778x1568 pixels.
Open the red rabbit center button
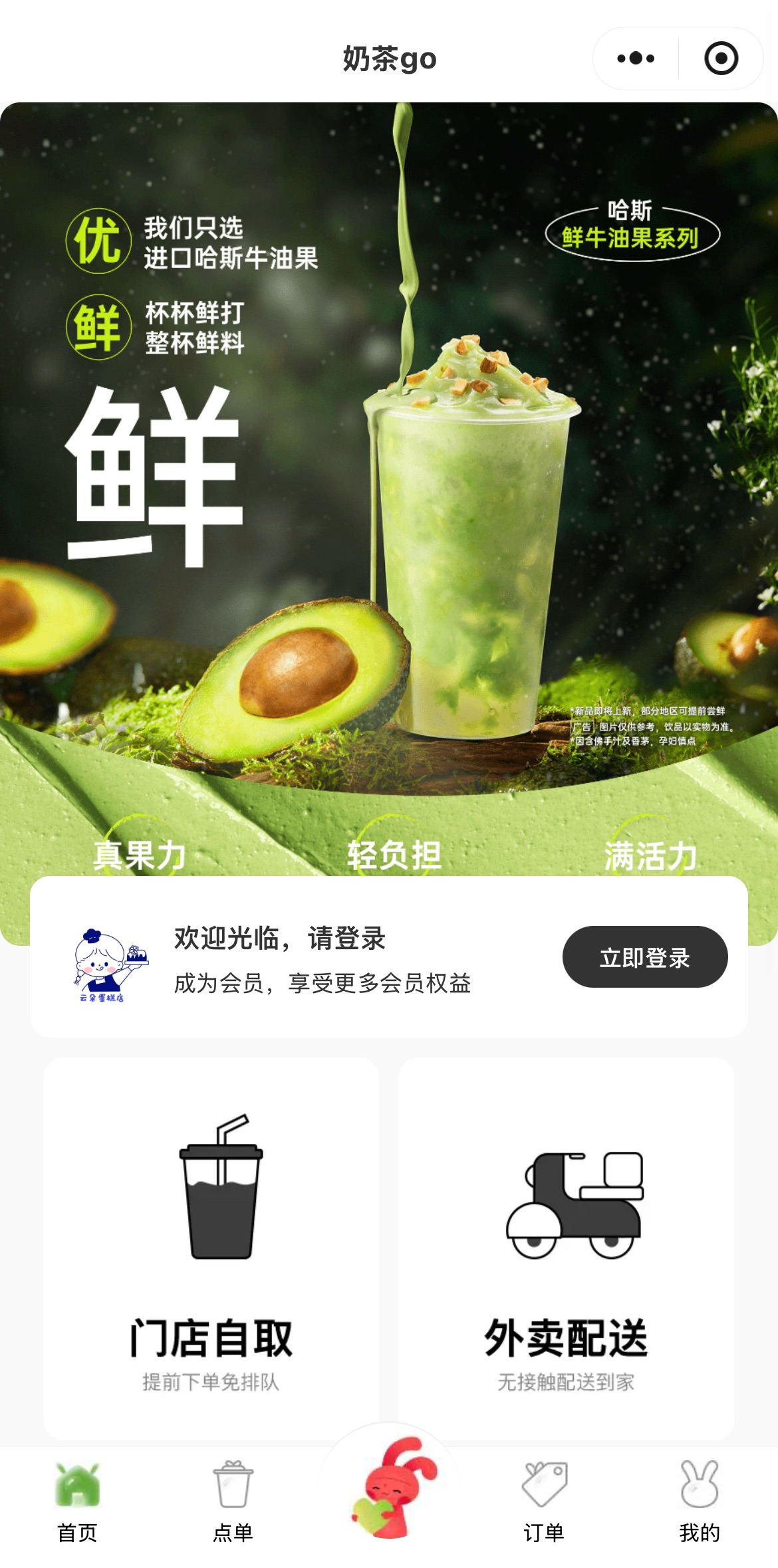click(x=392, y=1488)
